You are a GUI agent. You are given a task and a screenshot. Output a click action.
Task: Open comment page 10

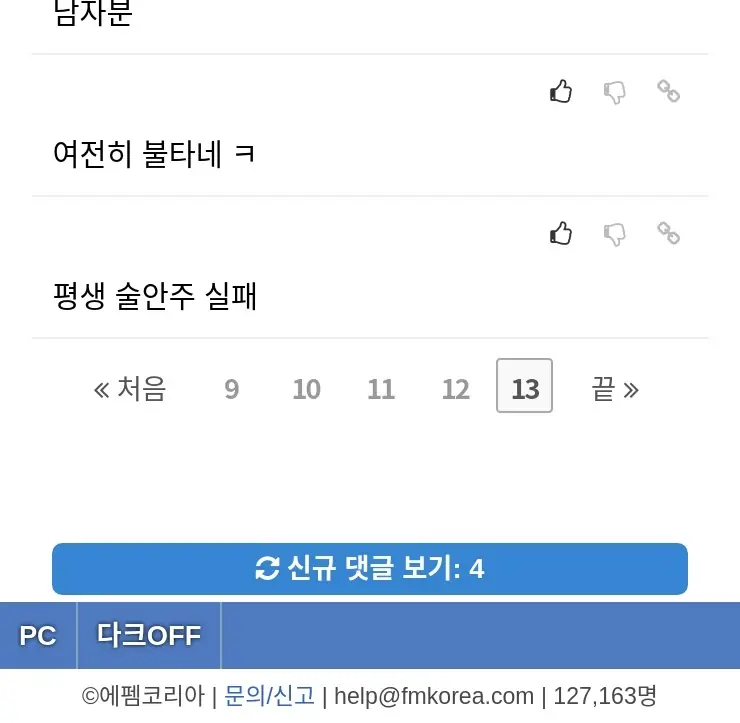(306, 388)
